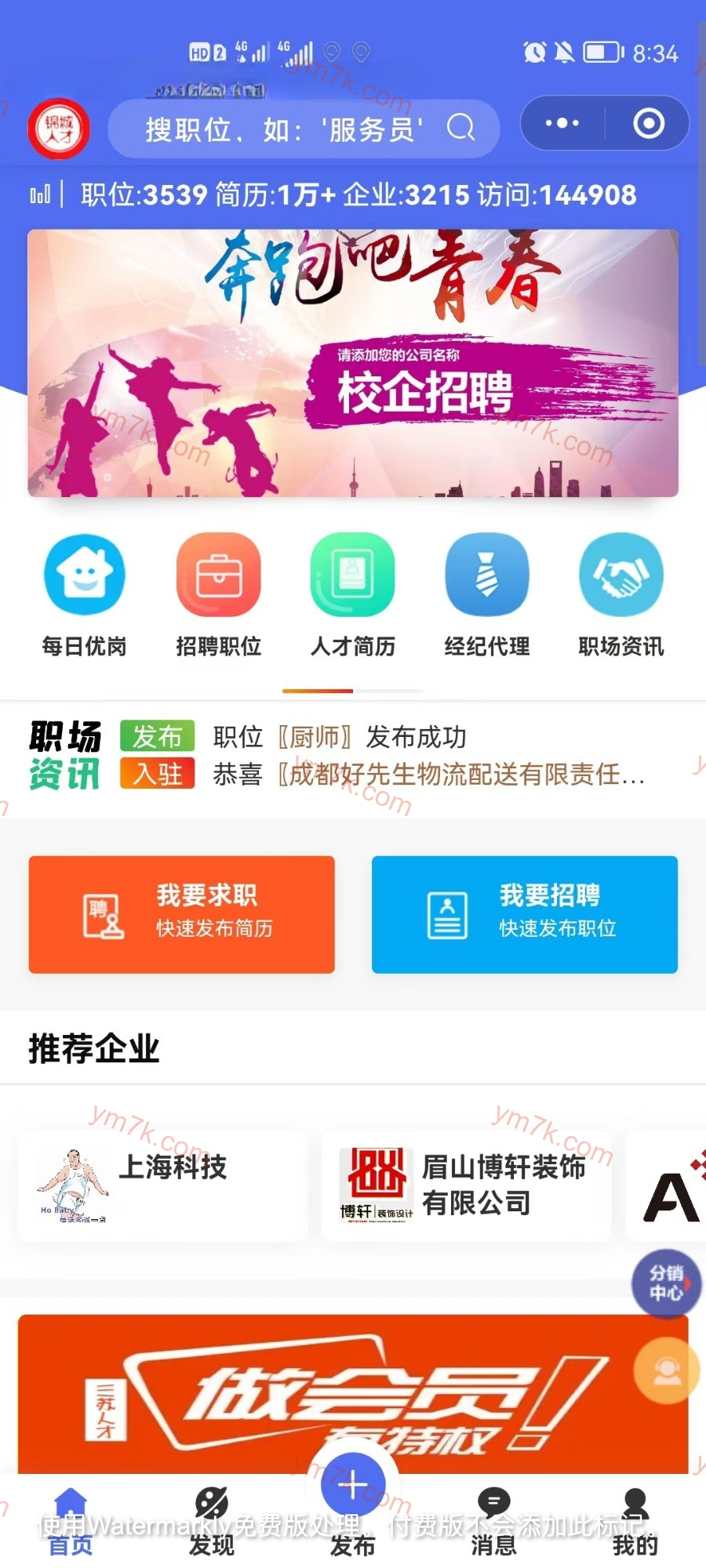The height and width of the screenshot is (1568, 706).
Task: Switch to the 发现 tab
Action: pyautogui.click(x=211, y=1521)
